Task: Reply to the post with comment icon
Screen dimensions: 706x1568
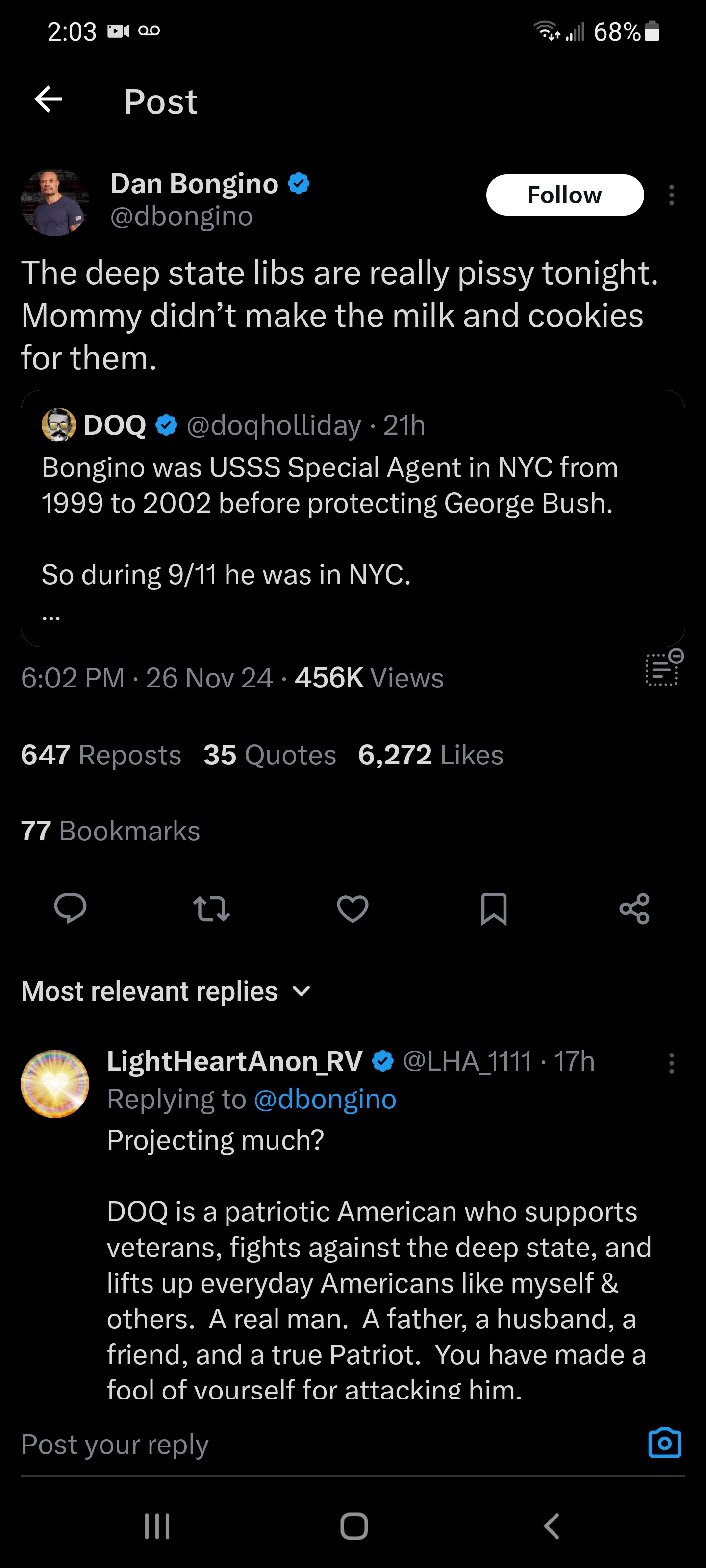Action: [x=70, y=909]
